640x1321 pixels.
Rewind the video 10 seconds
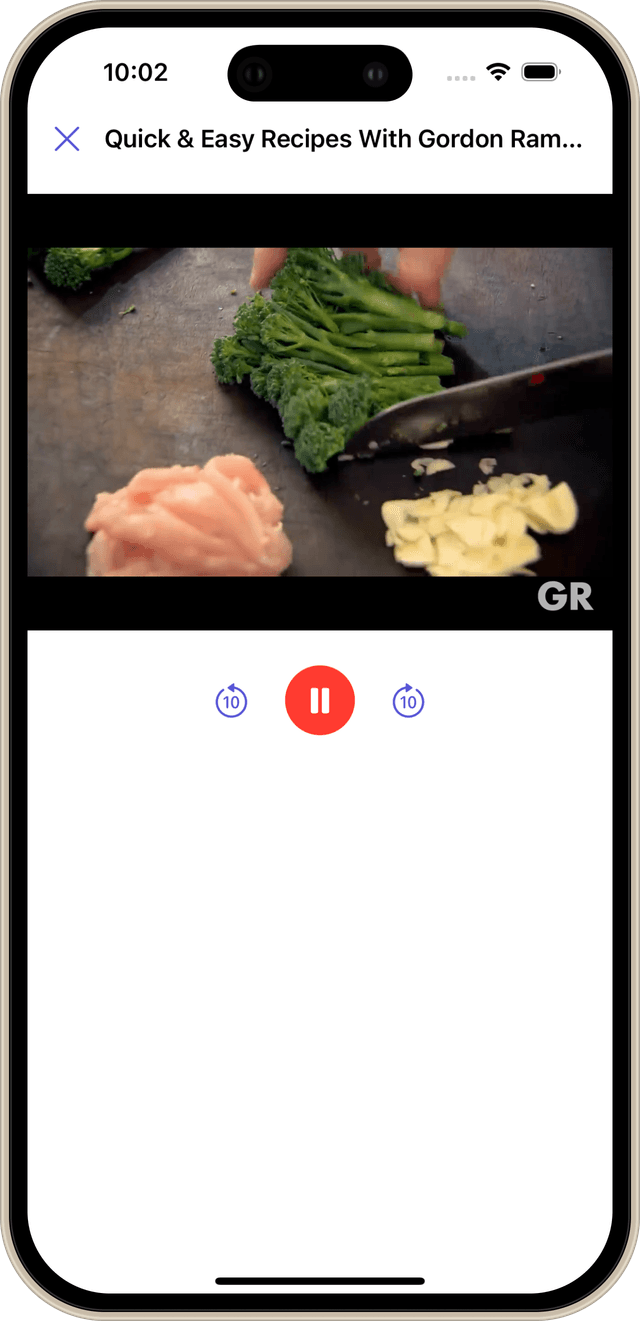click(x=231, y=701)
